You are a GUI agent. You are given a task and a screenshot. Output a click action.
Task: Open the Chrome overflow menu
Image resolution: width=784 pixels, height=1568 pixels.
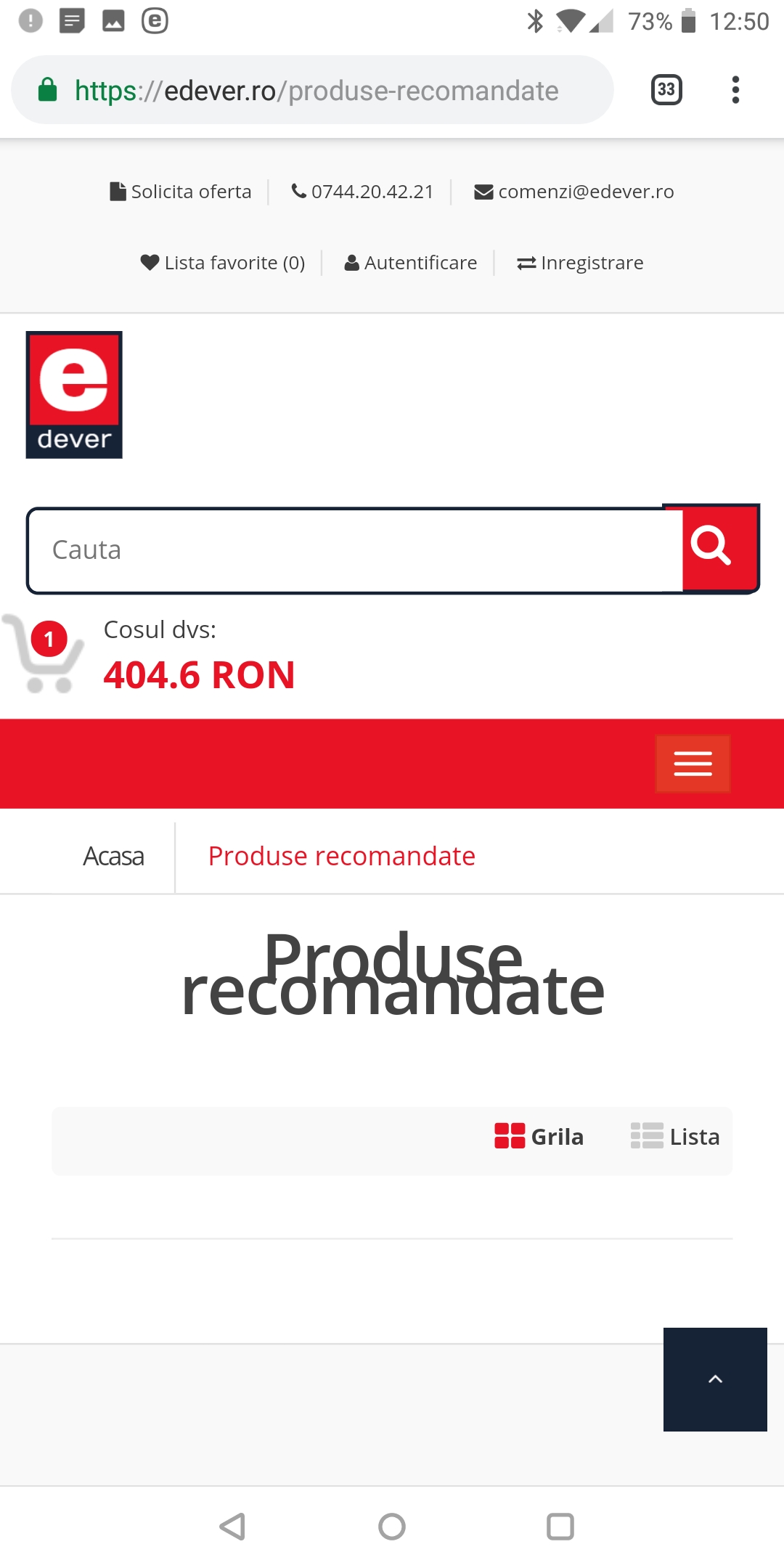coord(735,90)
